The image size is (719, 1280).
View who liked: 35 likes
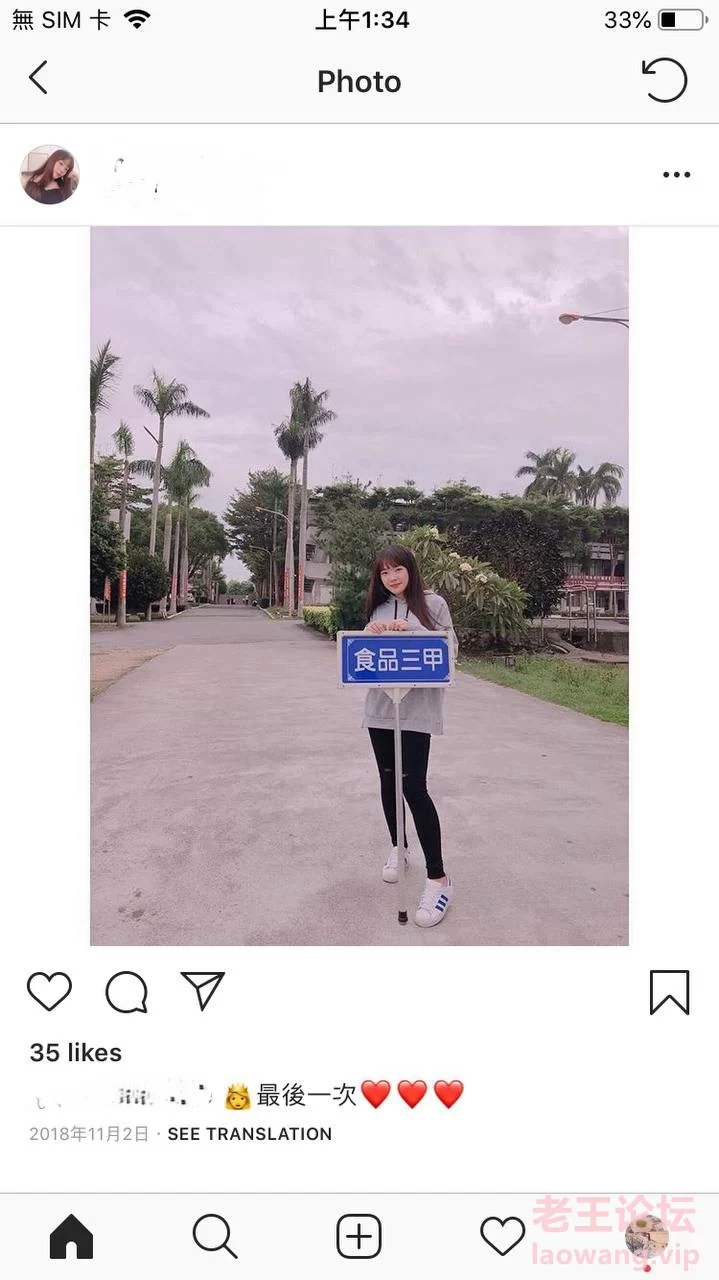76,1053
